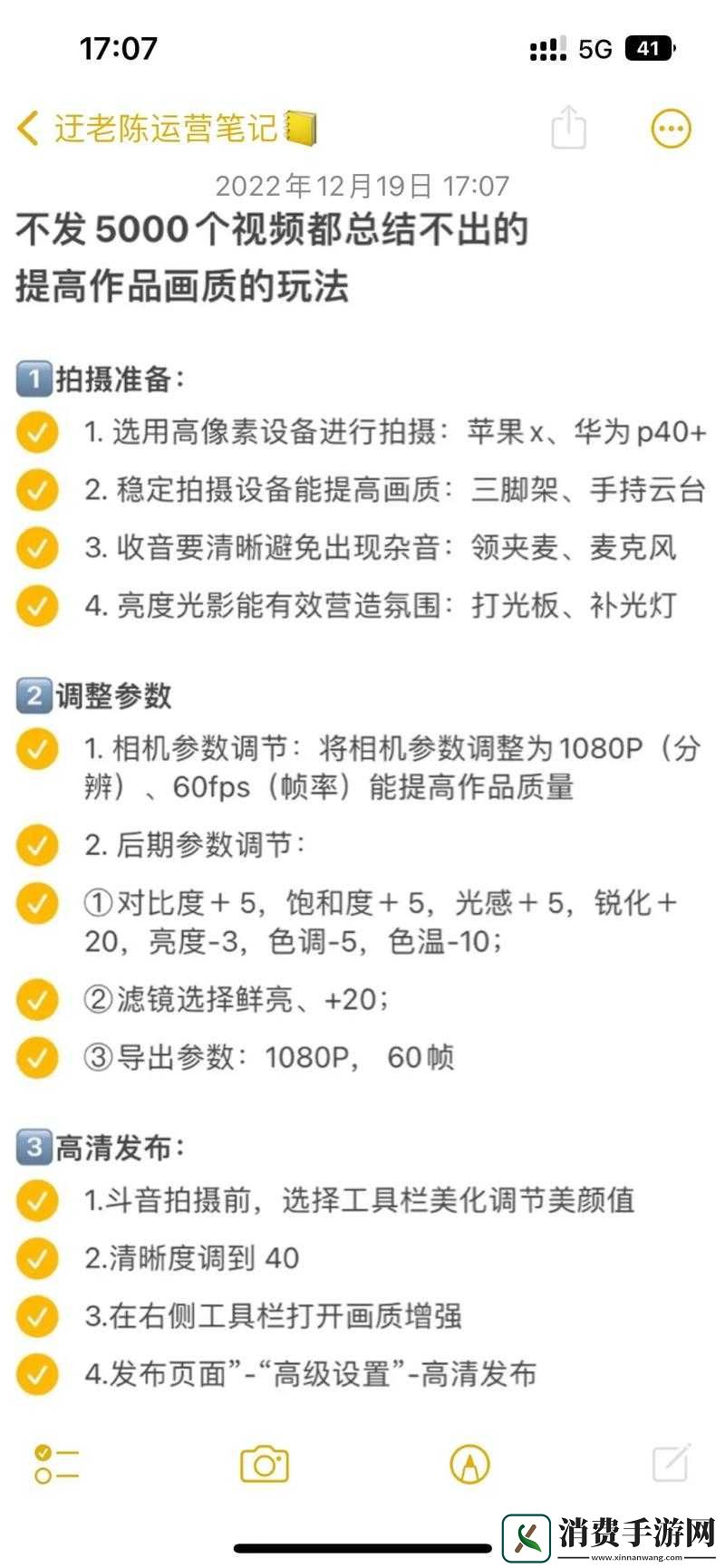Toggle the checkmark next to 后期参数调节
The width and height of the screenshot is (725, 1568).
(x=36, y=846)
